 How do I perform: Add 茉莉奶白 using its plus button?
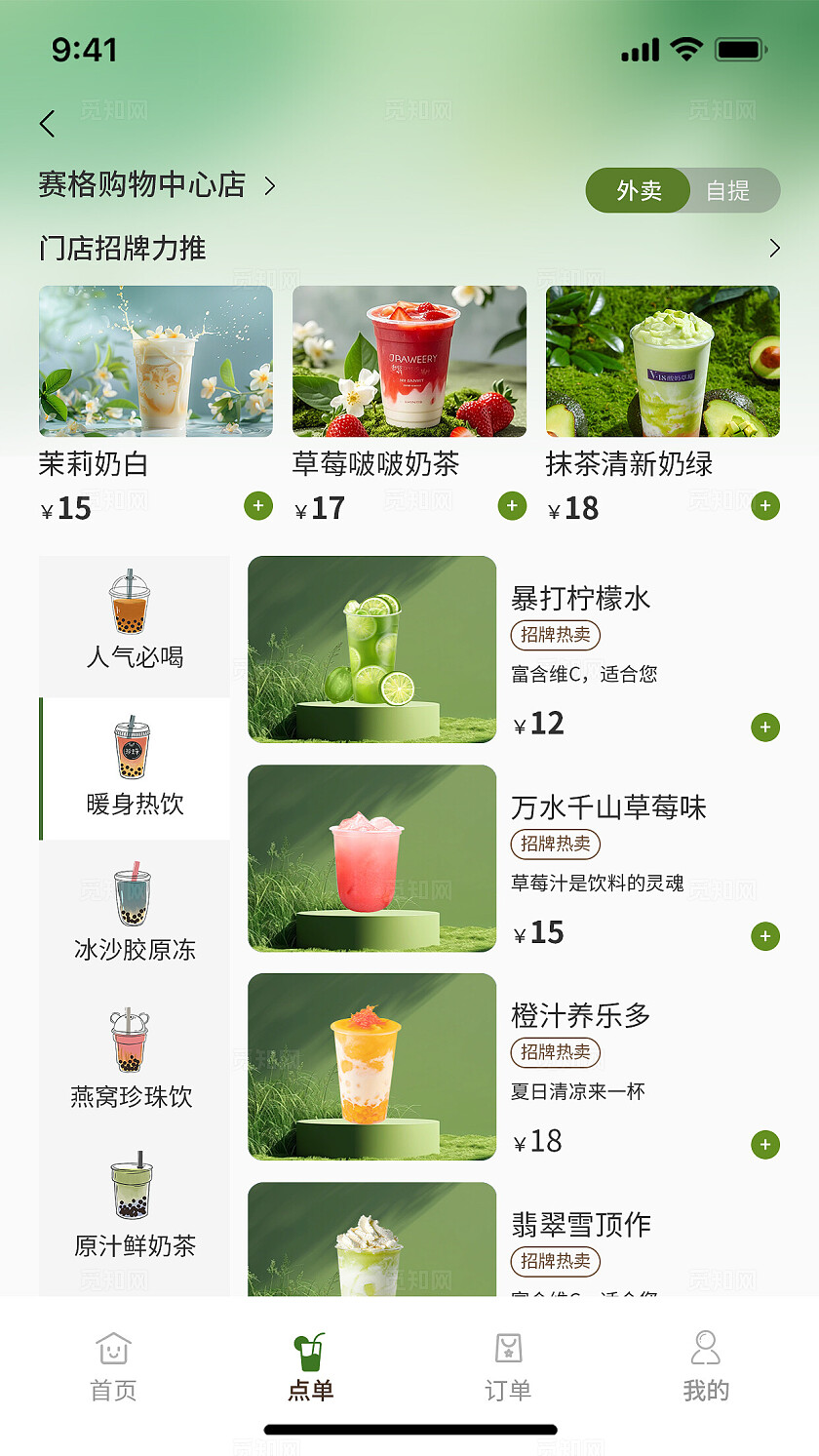[x=258, y=506]
